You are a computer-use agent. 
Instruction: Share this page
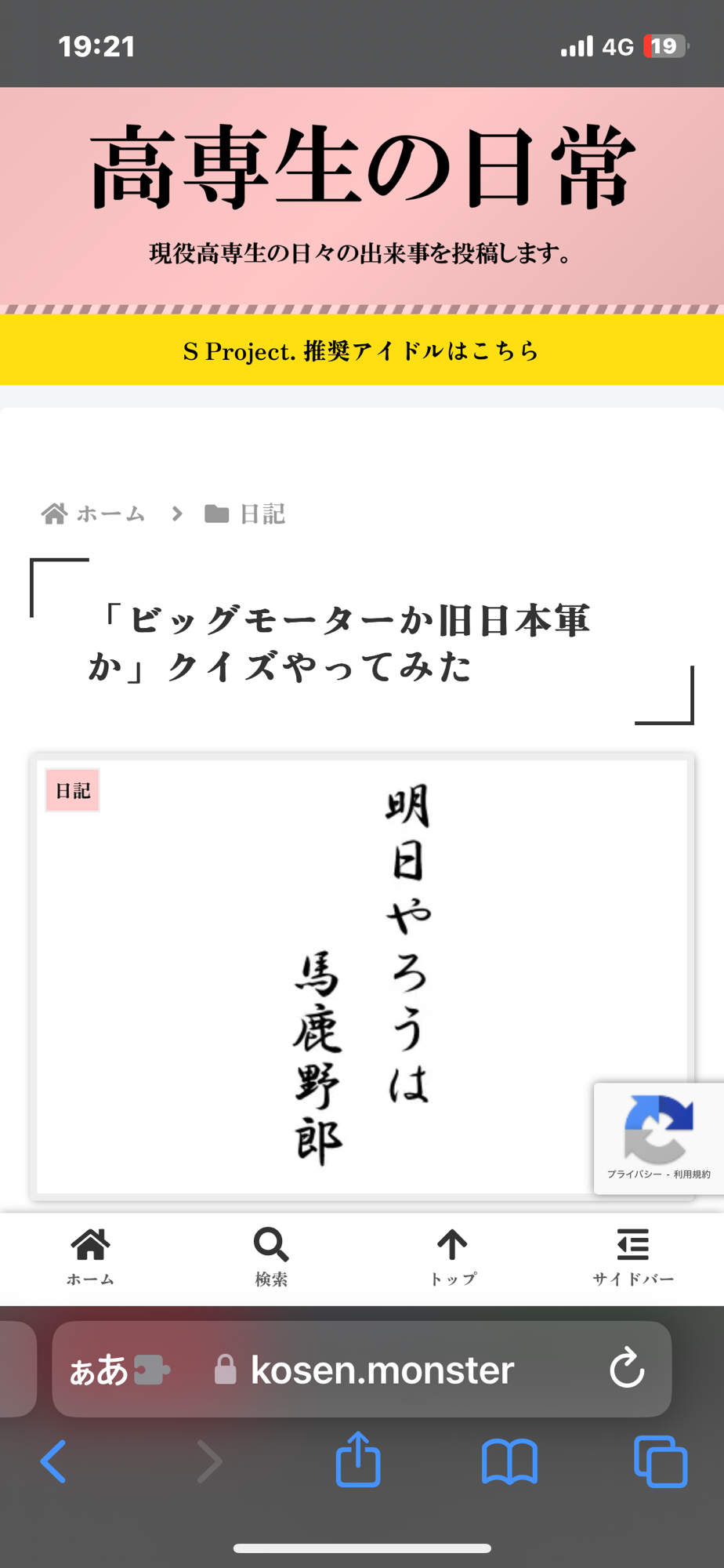[x=358, y=1458]
